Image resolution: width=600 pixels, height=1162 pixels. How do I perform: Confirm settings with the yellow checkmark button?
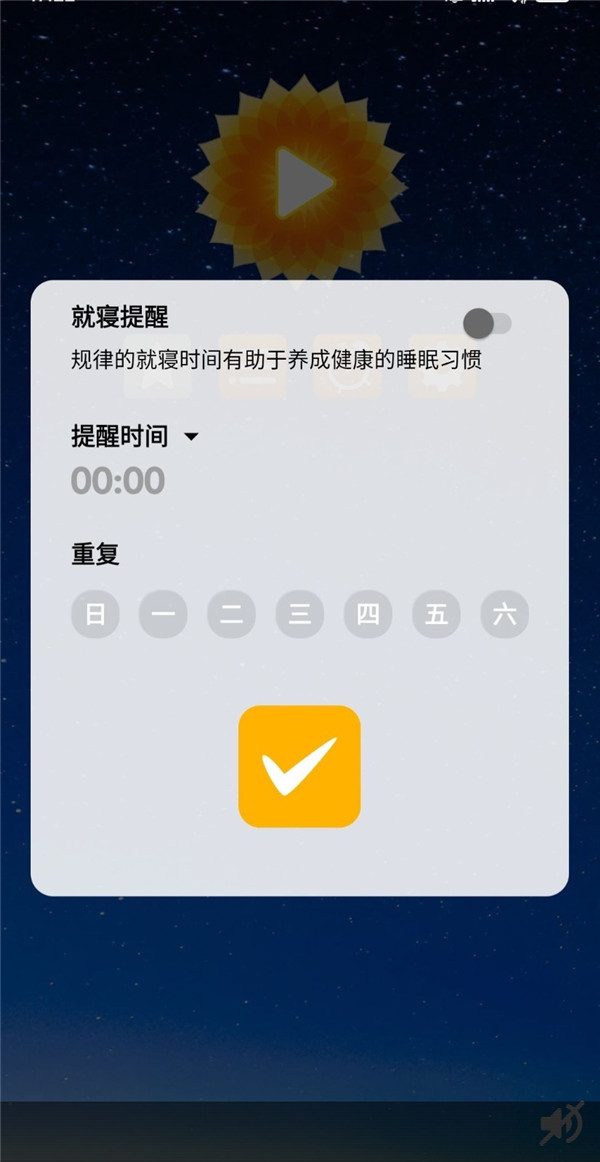click(x=299, y=766)
